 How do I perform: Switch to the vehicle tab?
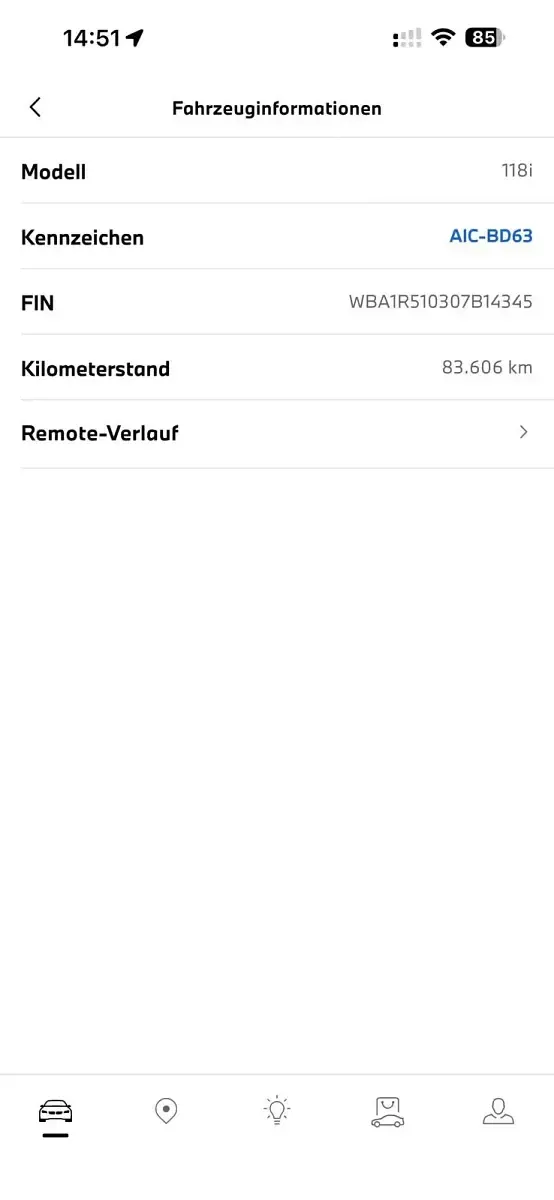pos(56,1112)
